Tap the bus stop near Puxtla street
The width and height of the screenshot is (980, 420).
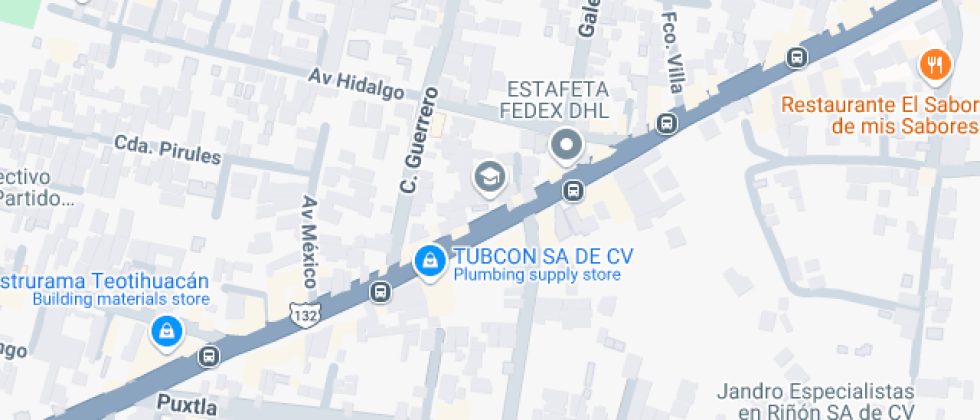[x=209, y=356]
